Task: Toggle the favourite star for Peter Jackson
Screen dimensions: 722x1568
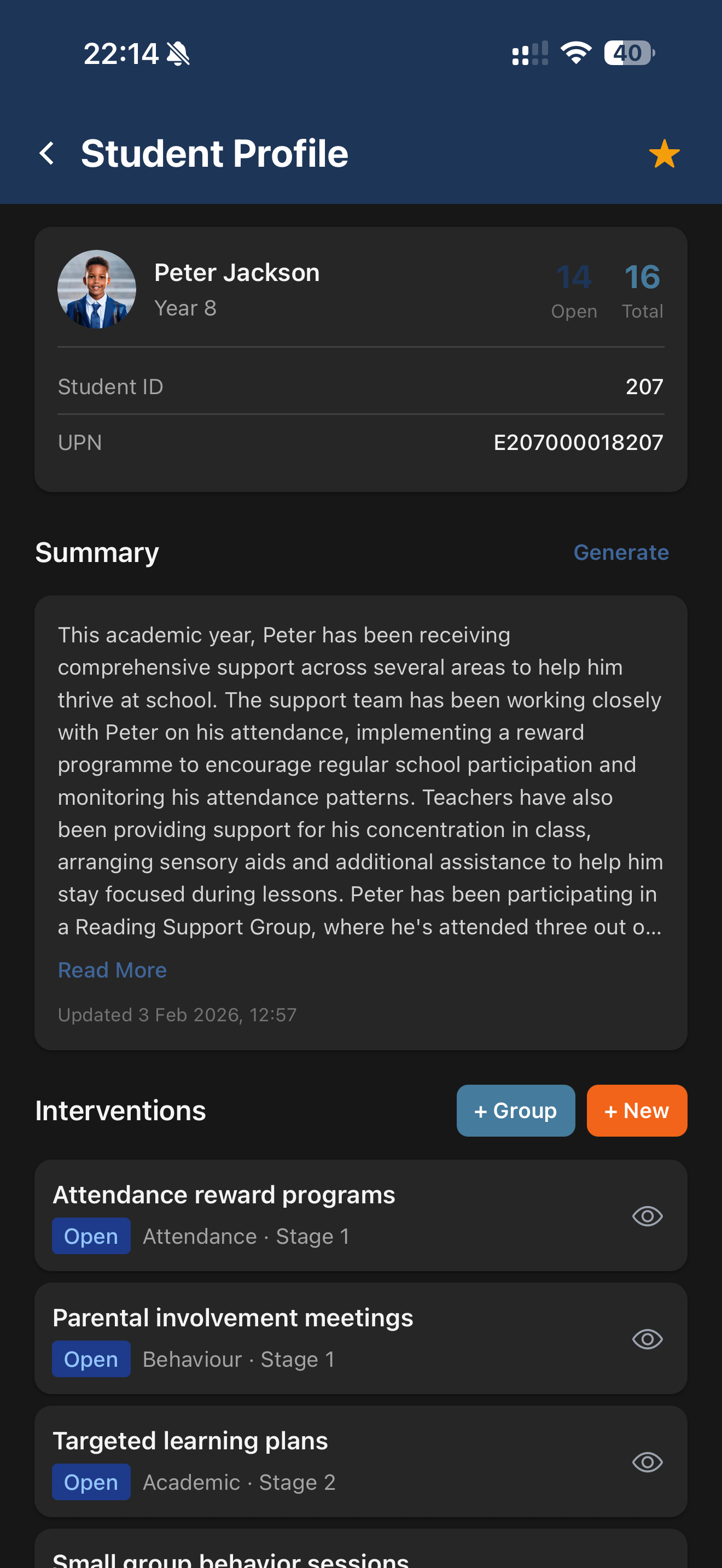Action: (663, 154)
